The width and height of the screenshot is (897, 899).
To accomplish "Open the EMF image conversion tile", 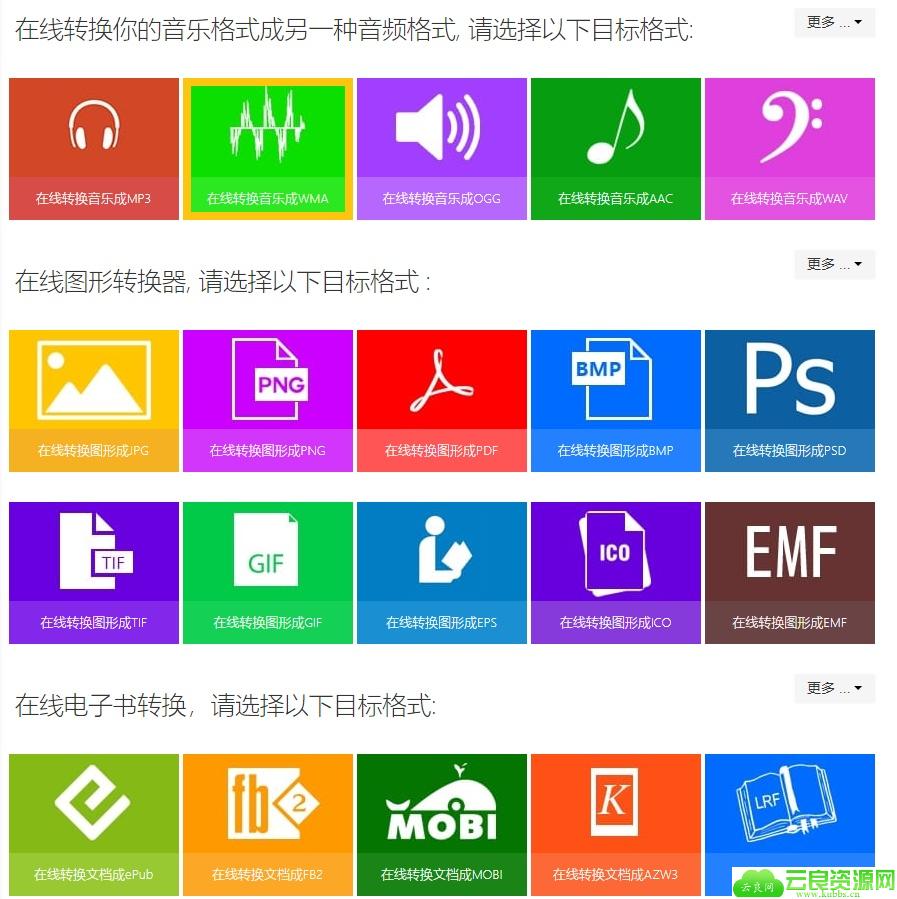I will point(790,572).
